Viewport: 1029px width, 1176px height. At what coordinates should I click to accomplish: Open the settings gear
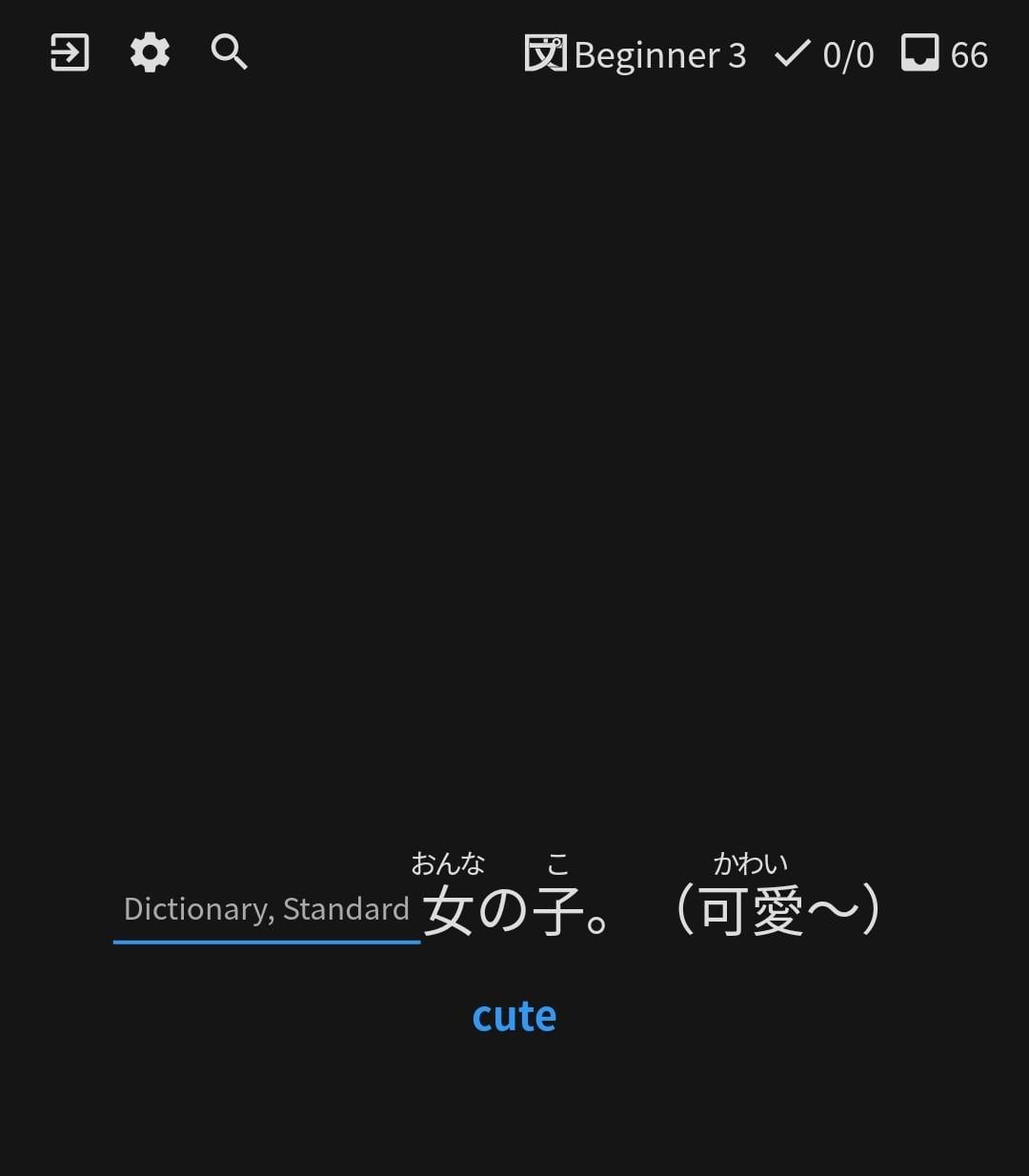[150, 52]
